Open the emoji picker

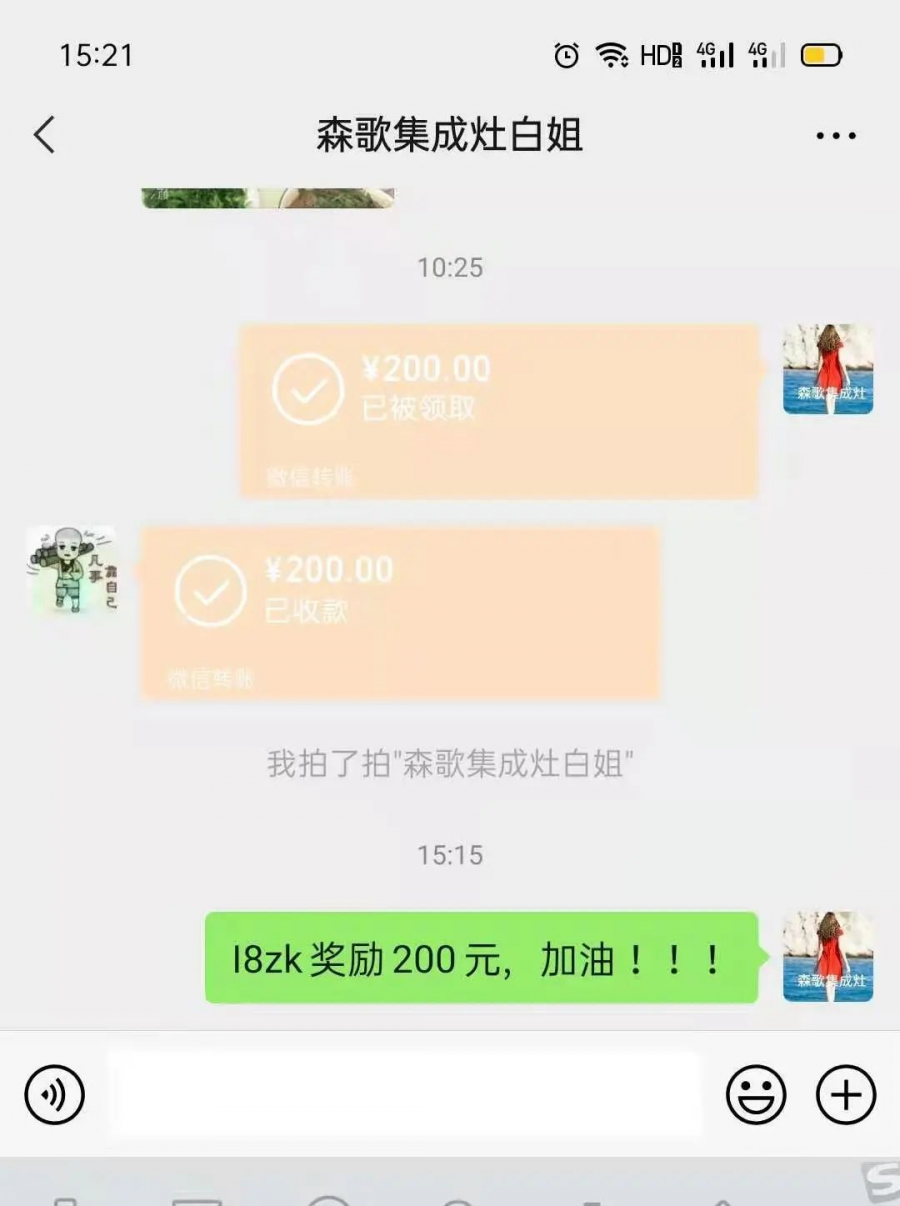pos(756,1095)
